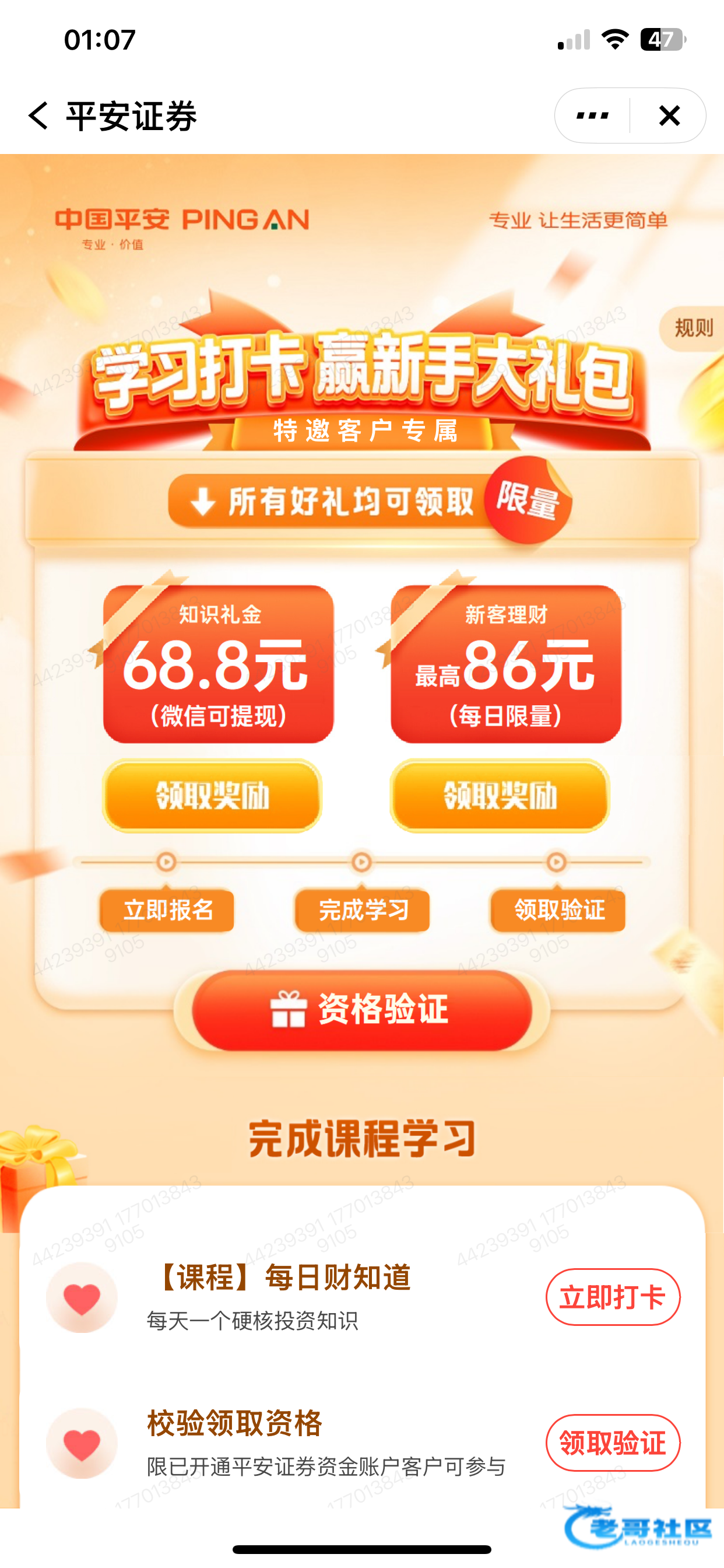
Task: Go back from the 平安证券 page
Action: (x=38, y=116)
